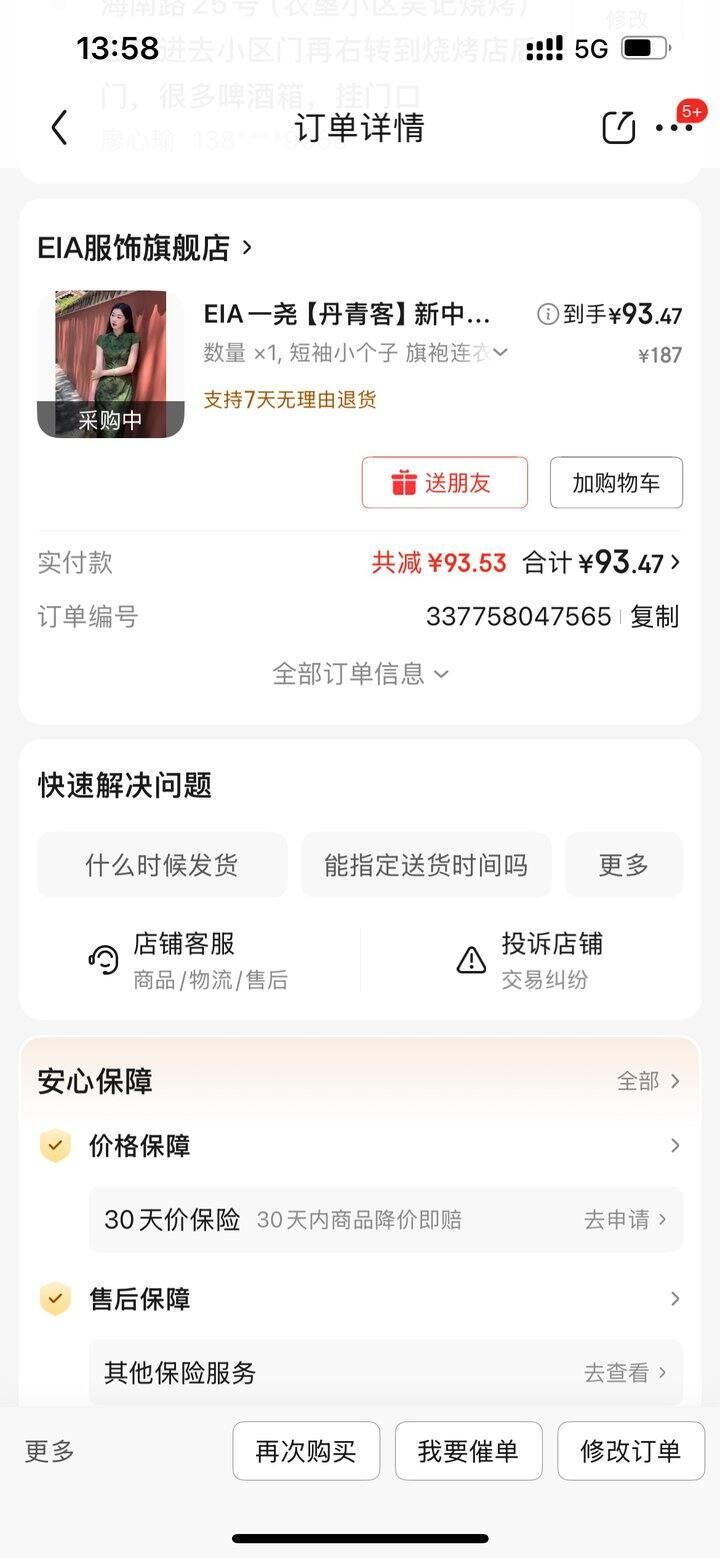The width and height of the screenshot is (720, 1558).
Task: Select the 什么时候发货 quick question
Action: (162, 865)
